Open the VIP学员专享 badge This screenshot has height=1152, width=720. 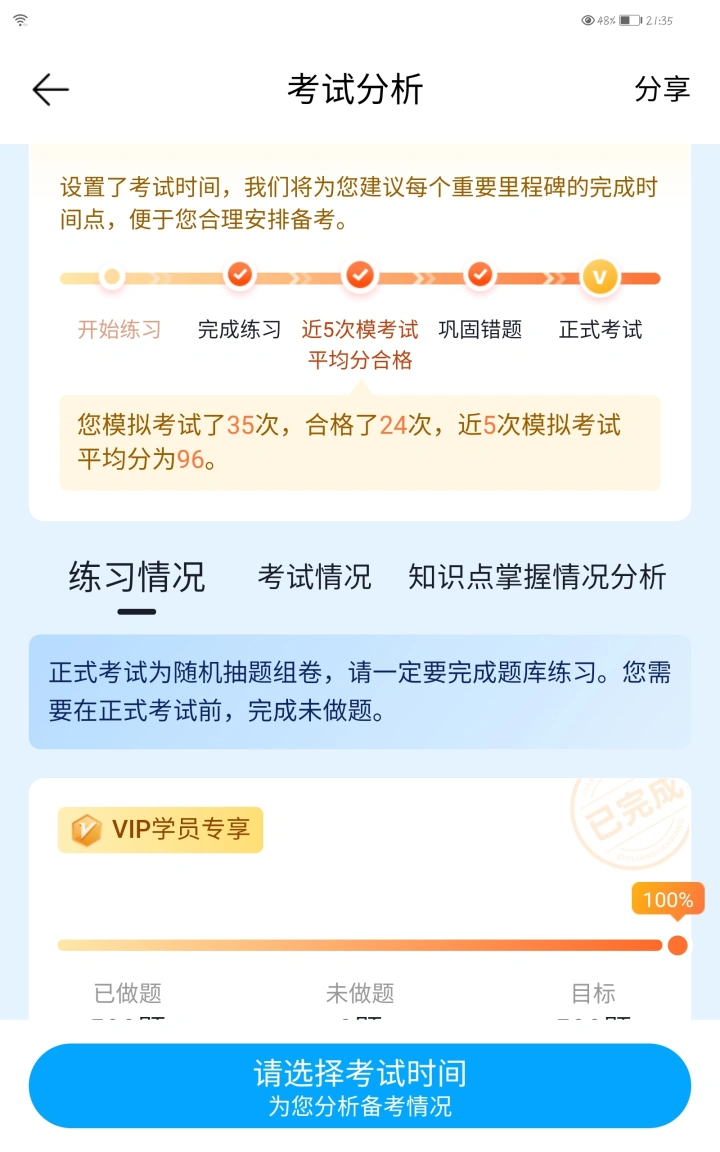160,829
